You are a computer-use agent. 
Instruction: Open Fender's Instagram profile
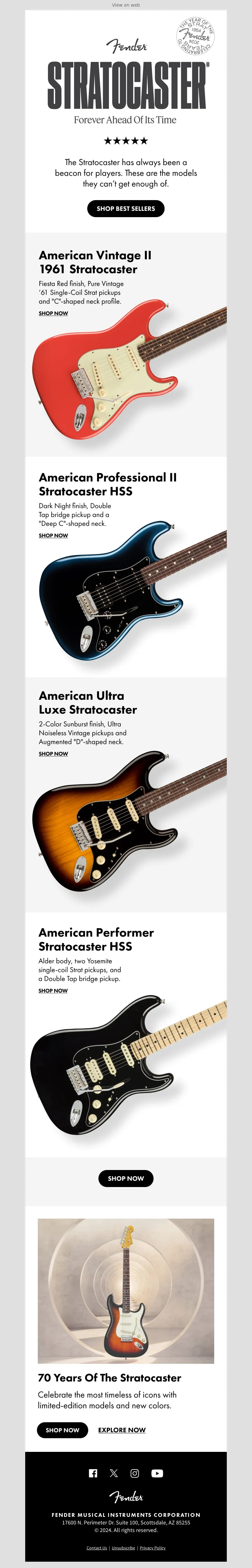[135, 1473]
